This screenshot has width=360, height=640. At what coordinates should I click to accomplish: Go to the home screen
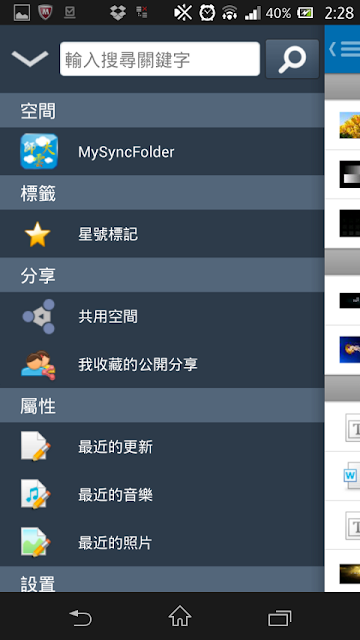point(180,616)
